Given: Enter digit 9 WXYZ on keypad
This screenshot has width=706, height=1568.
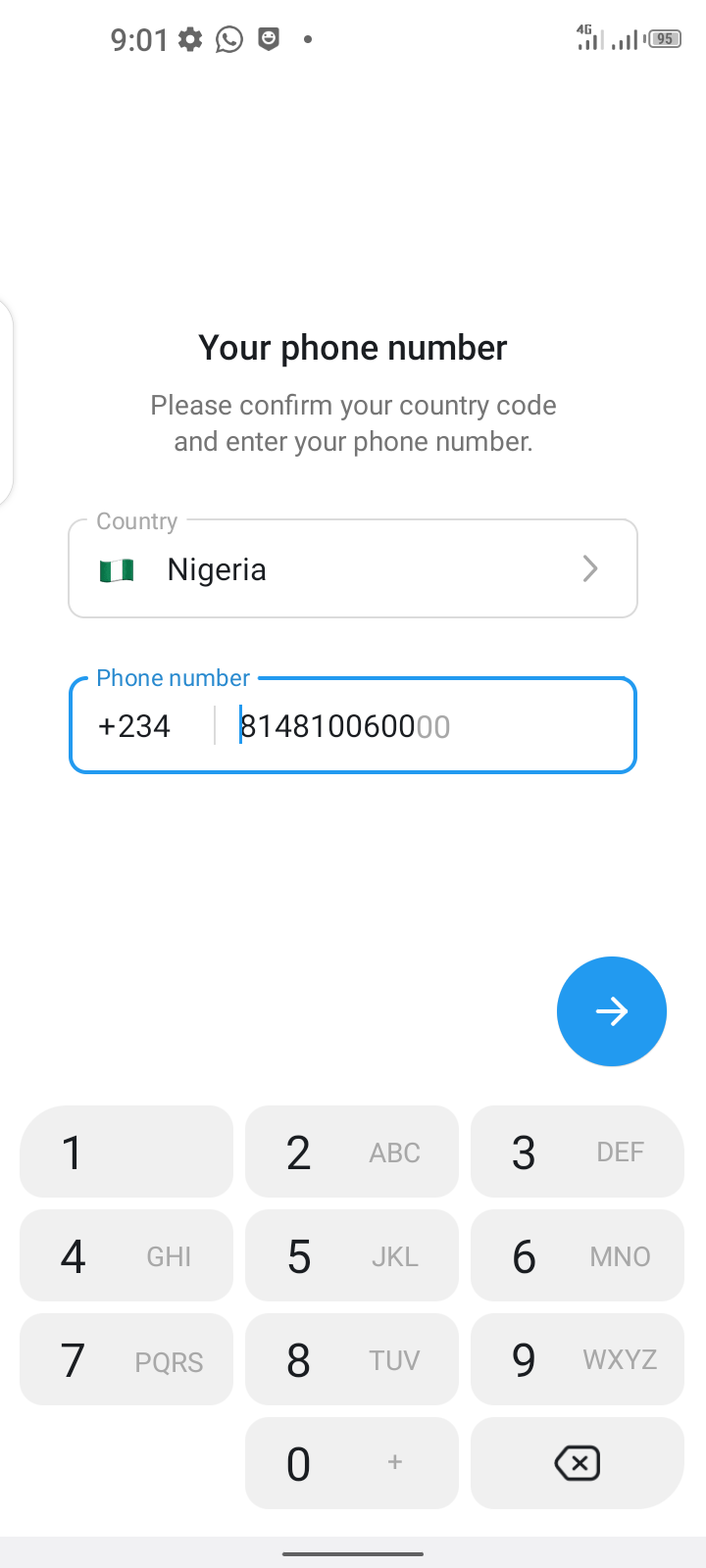Looking at the screenshot, I should (x=577, y=1359).
